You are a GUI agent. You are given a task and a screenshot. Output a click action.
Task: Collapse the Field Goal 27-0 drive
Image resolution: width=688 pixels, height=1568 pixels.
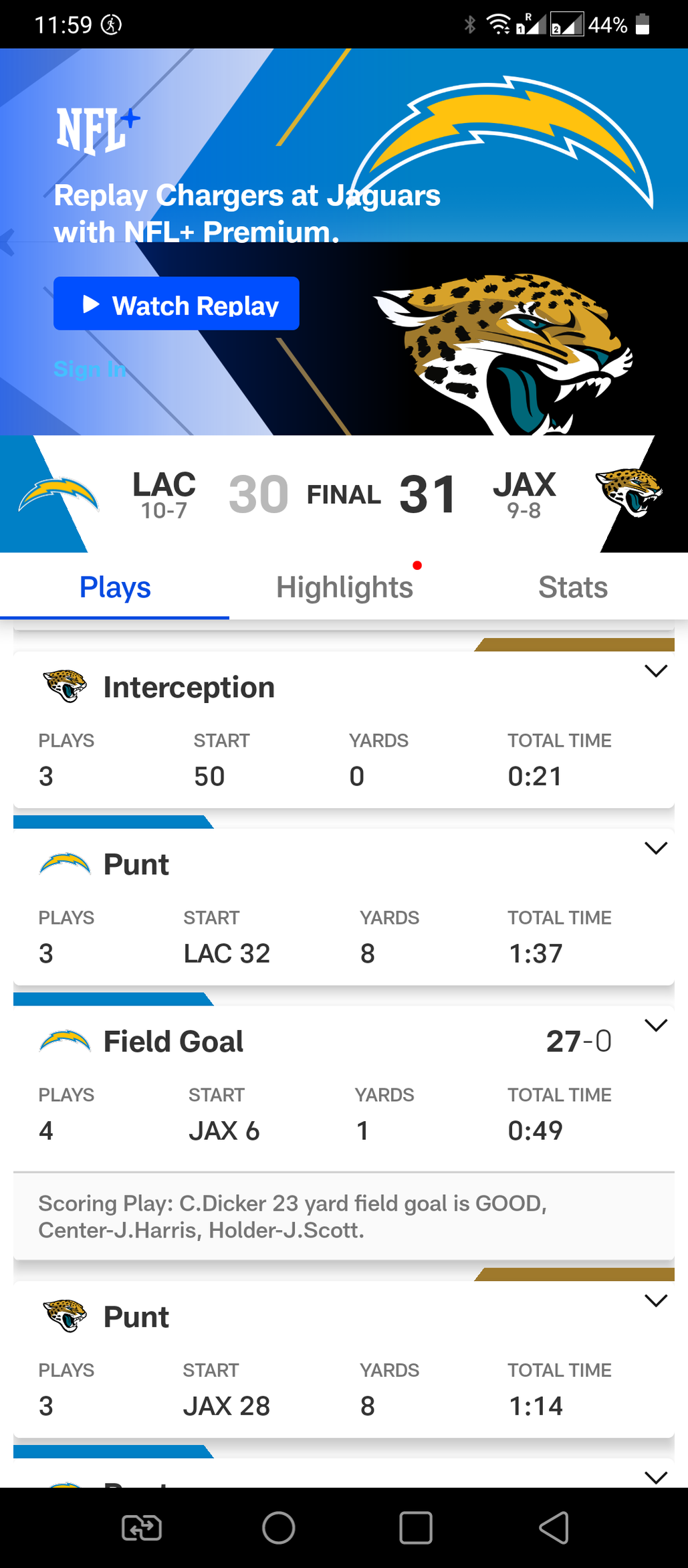click(656, 1025)
